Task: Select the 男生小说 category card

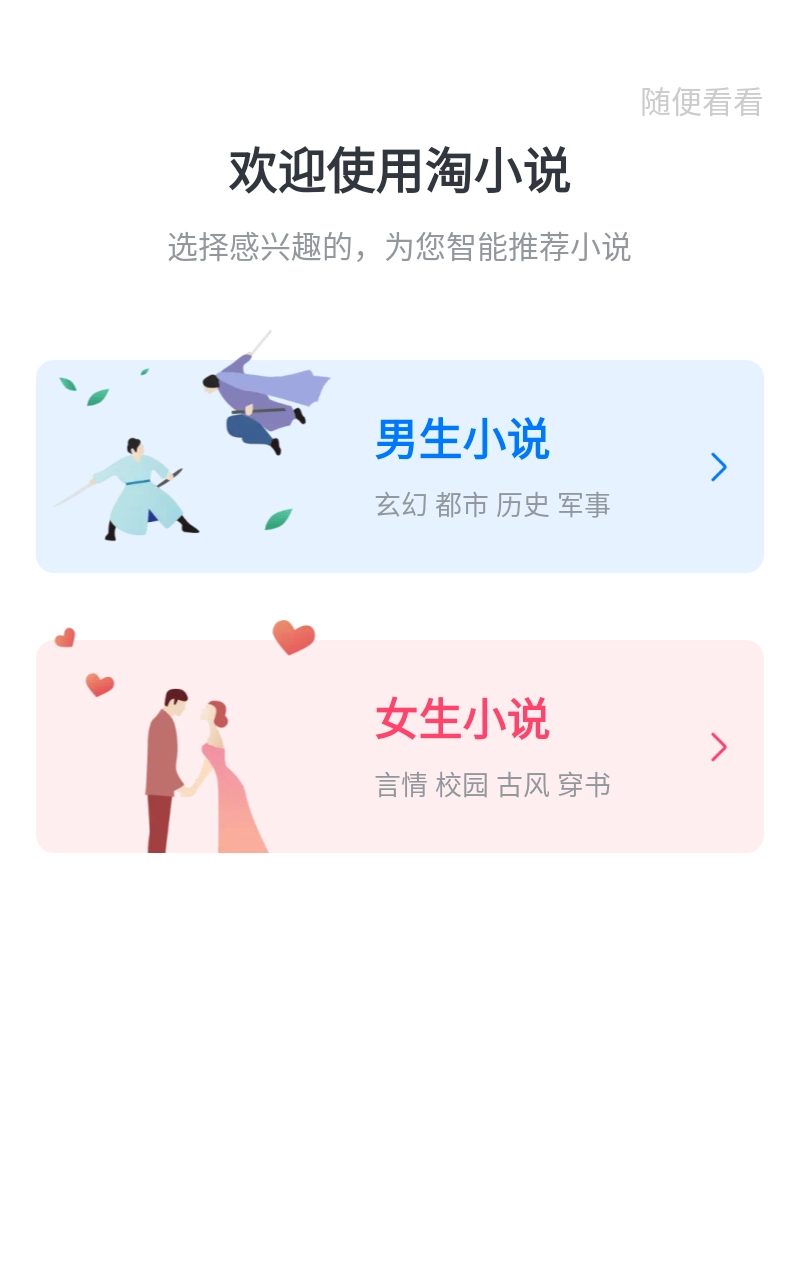Action: [400, 467]
